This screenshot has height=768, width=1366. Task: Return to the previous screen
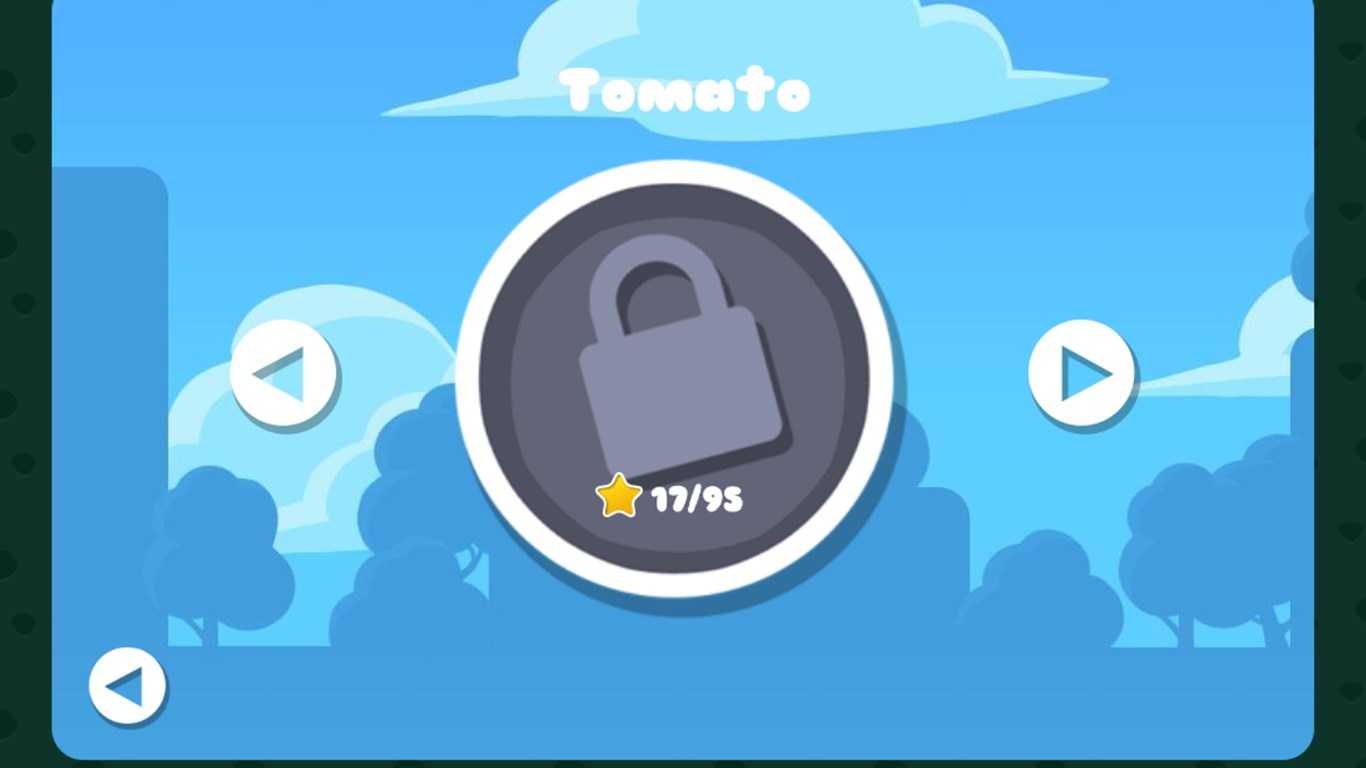[x=127, y=686]
